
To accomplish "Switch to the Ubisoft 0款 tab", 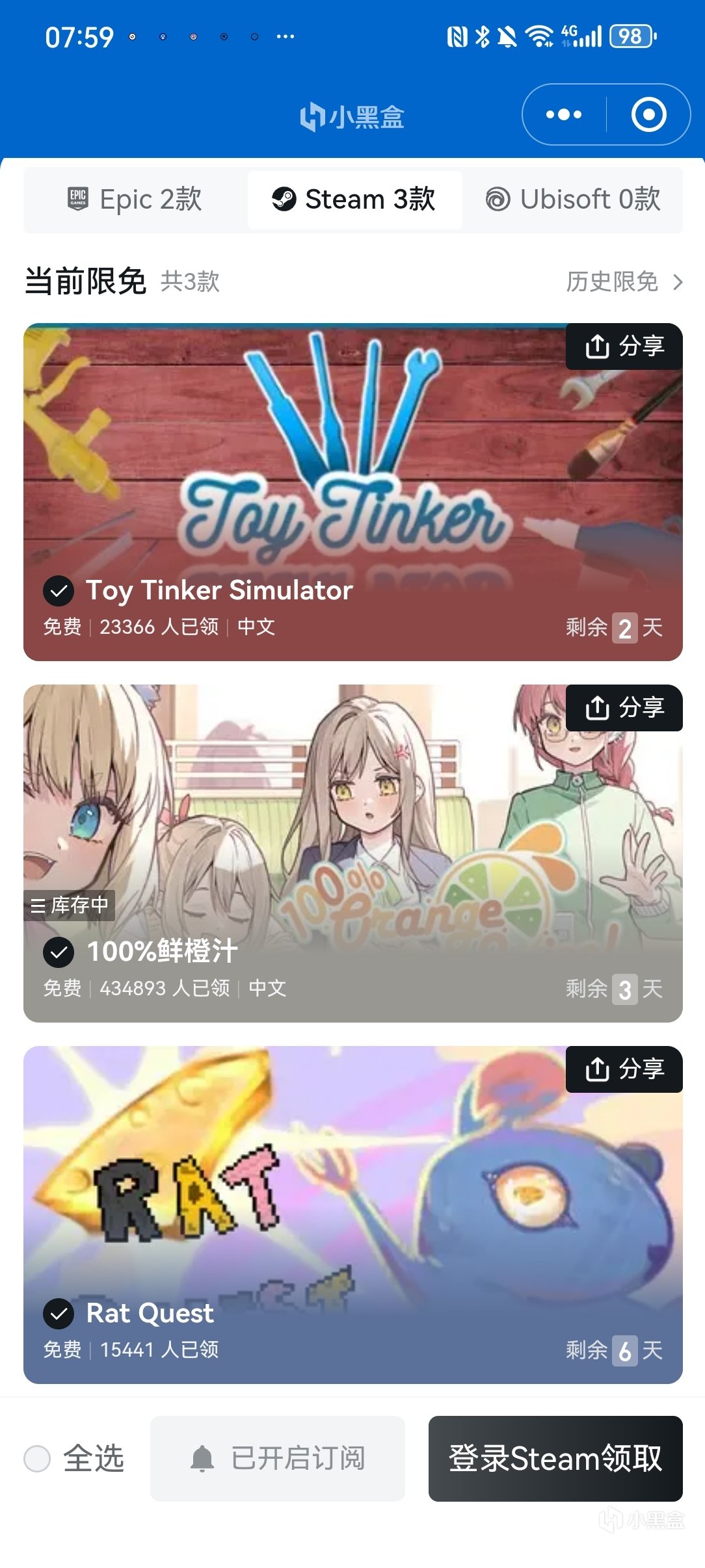I will (573, 200).
